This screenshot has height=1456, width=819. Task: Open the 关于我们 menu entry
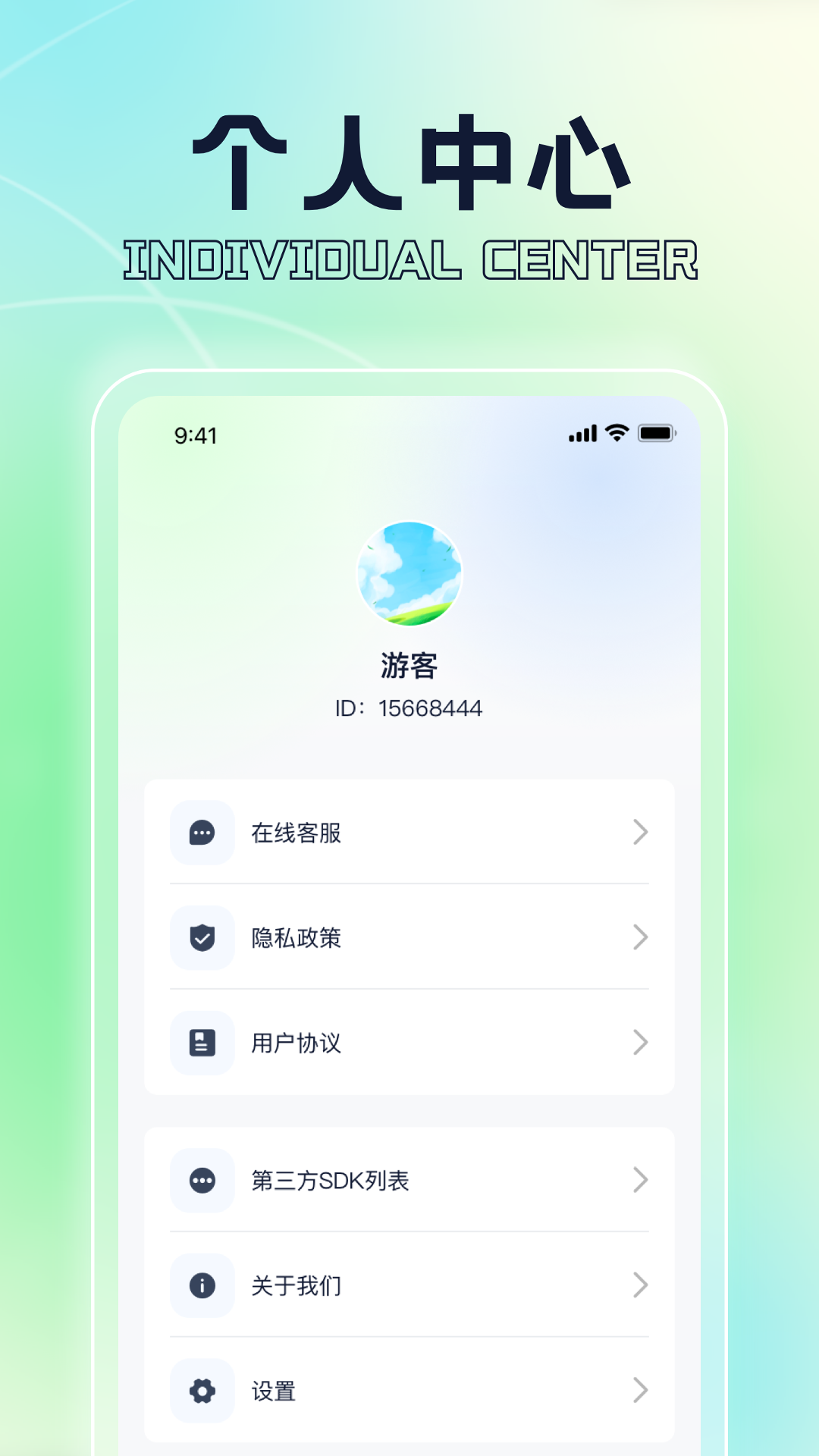click(298, 1285)
